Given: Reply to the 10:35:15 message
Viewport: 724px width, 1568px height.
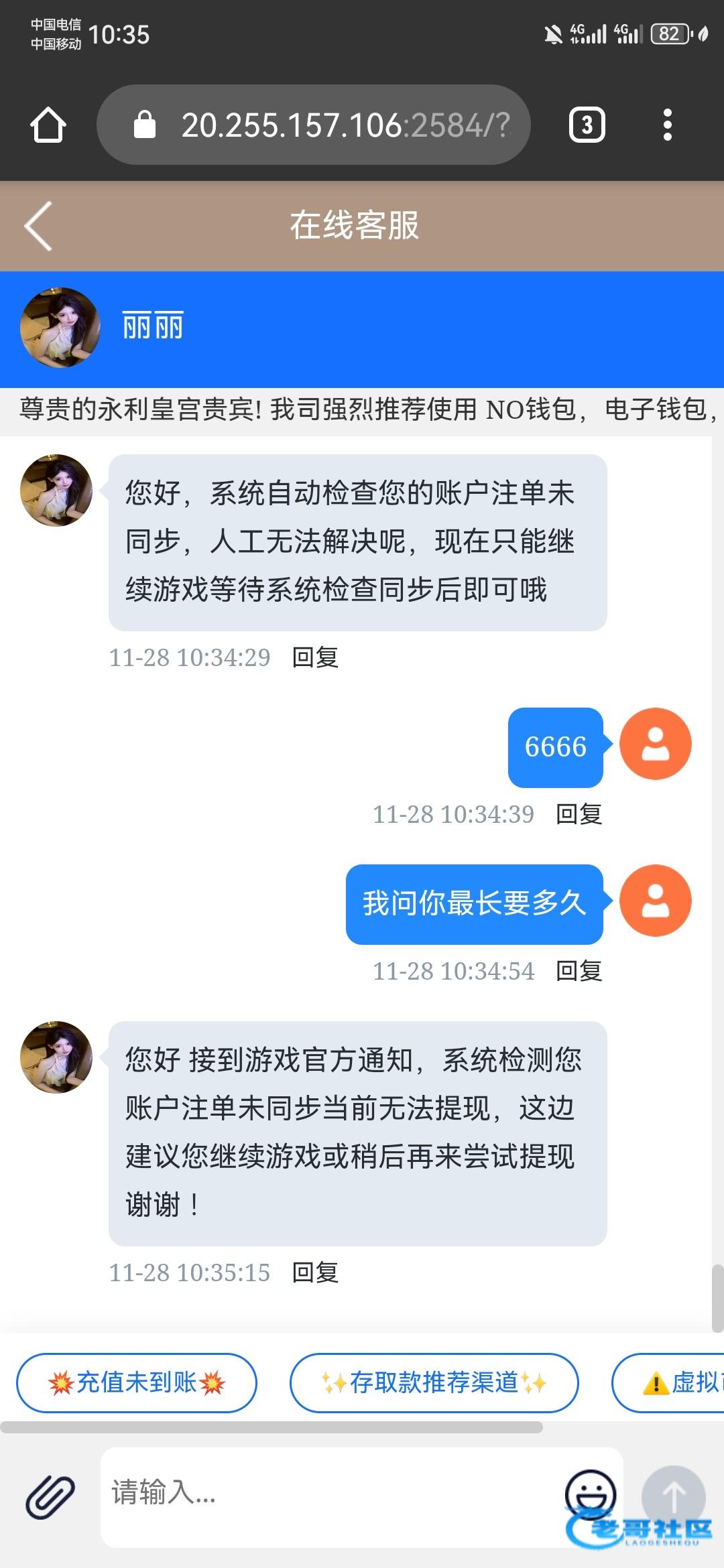Looking at the screenshot, I should point(315,1272).
